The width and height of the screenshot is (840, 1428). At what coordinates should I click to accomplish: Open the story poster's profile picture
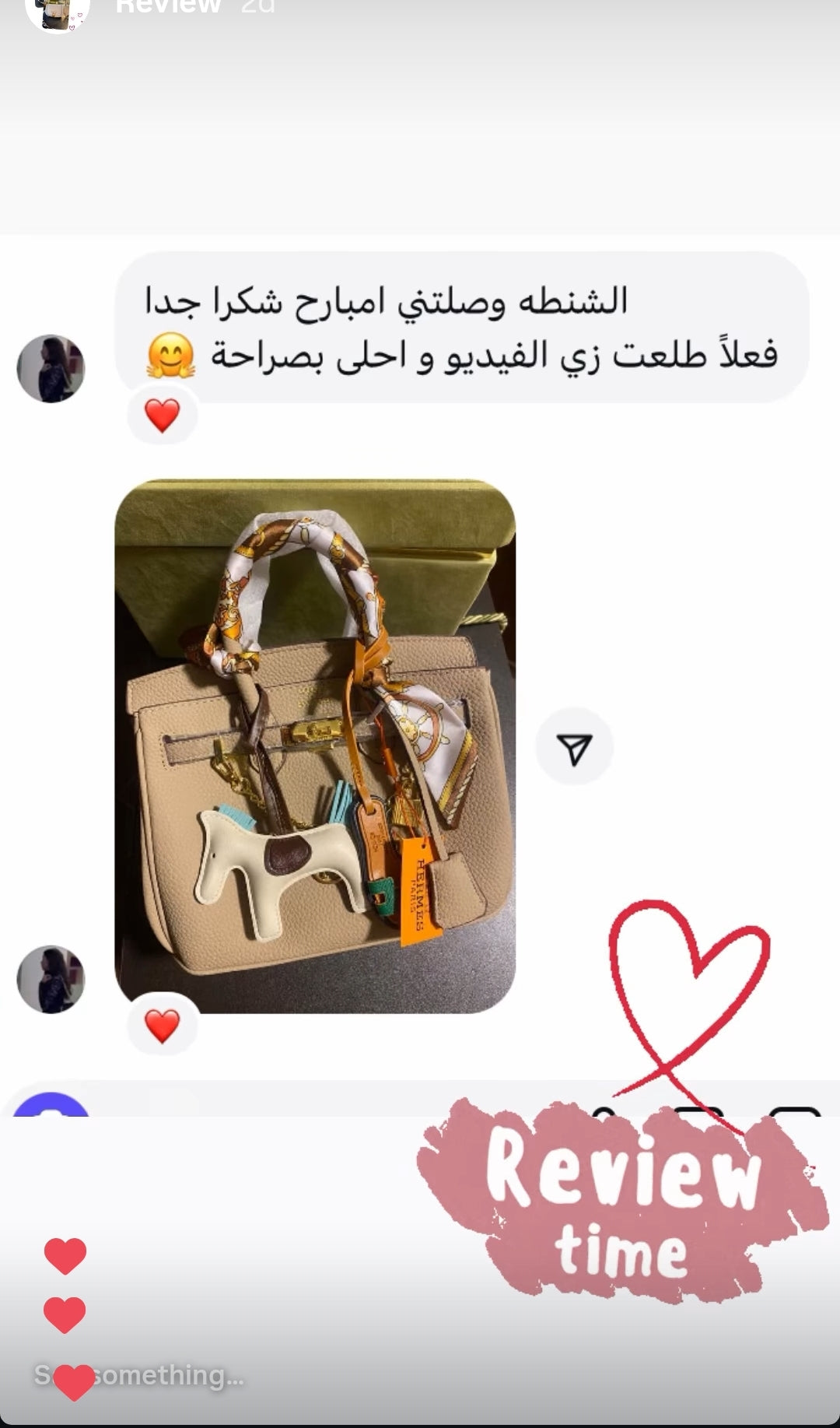click(x=57, y=12)
